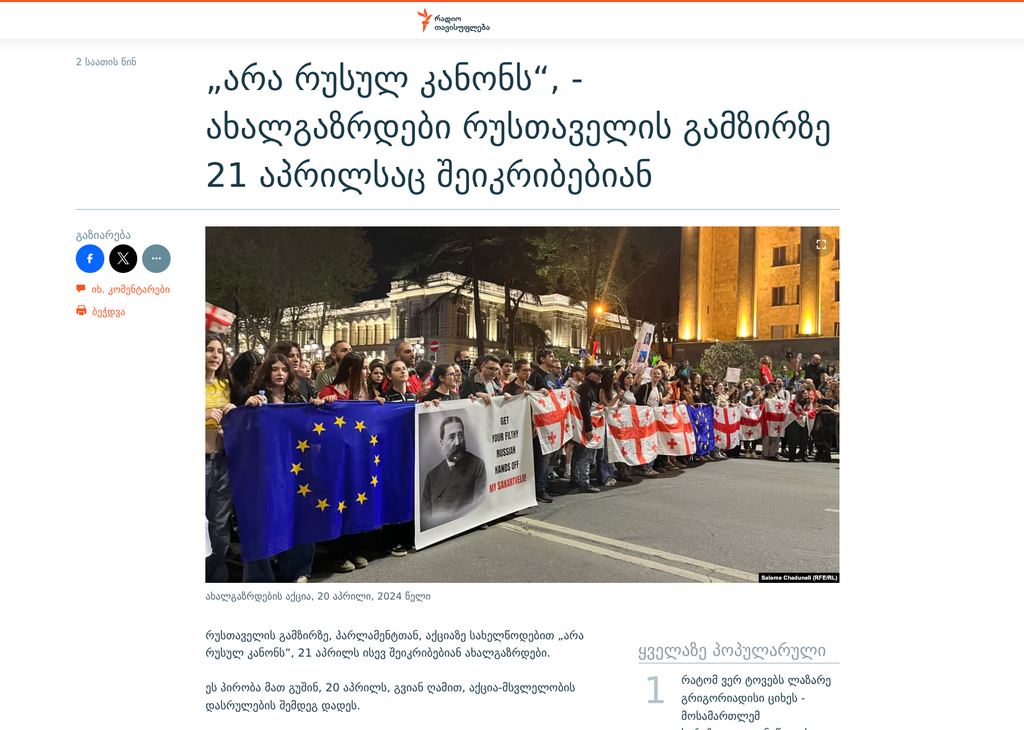
Task: Print this article
Action: coord(108,312)
